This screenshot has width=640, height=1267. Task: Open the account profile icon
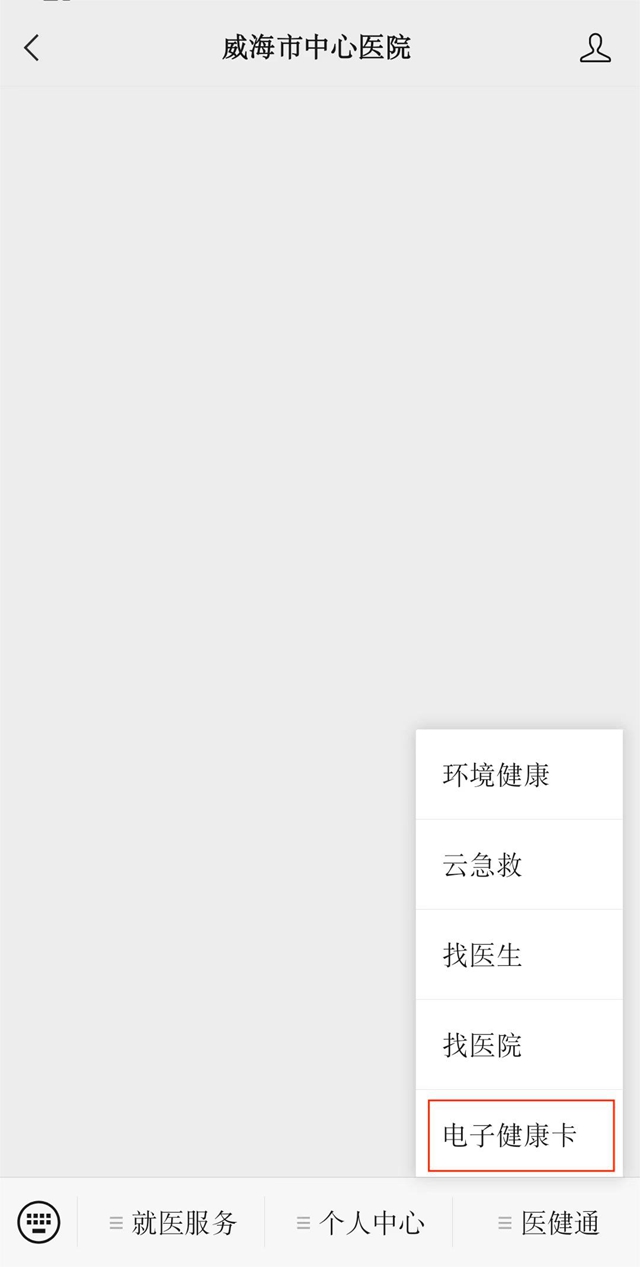(595, 47)
